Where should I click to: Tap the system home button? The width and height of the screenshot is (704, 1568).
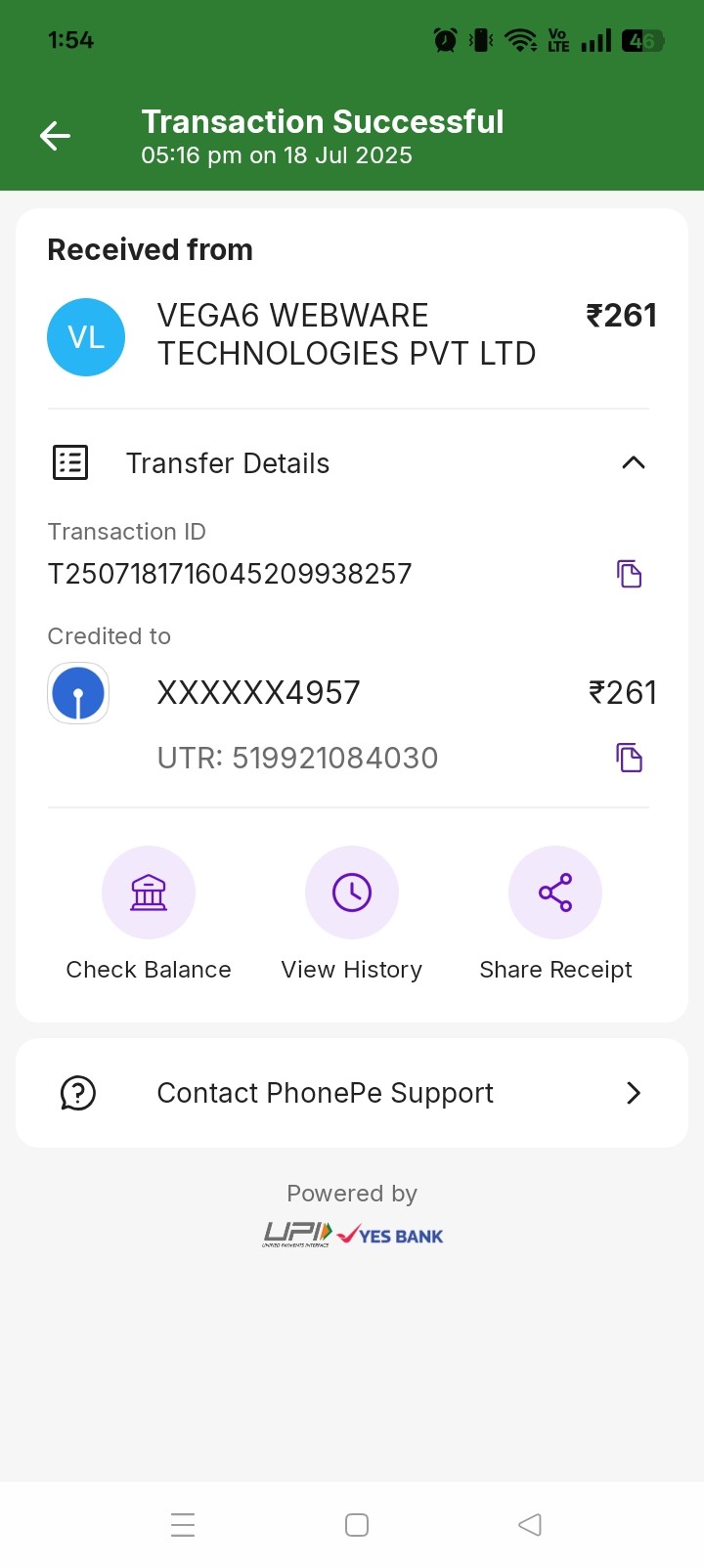click(357, 1525)
